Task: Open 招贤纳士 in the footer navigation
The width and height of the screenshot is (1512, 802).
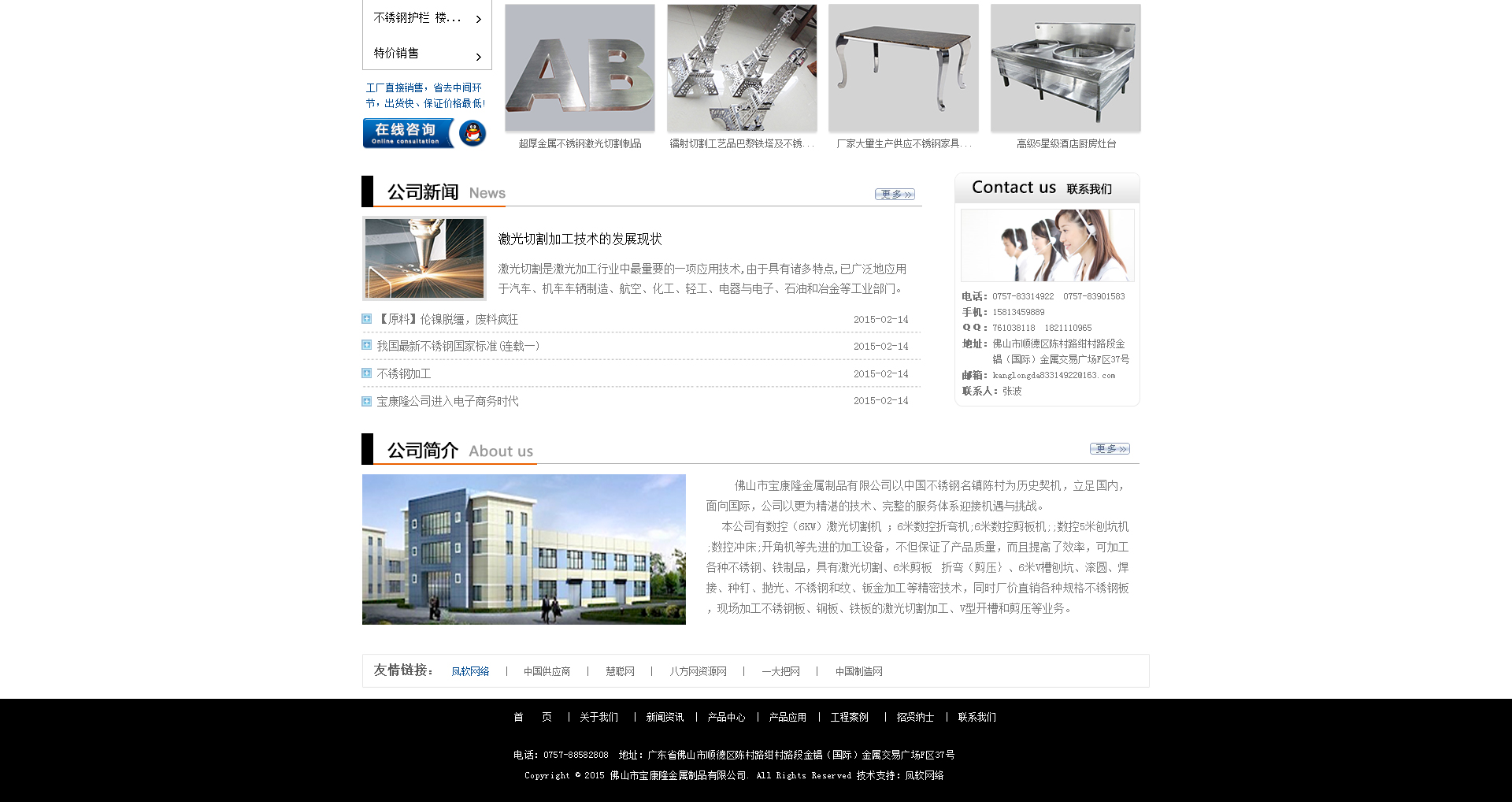Action: tap(915, 717)
